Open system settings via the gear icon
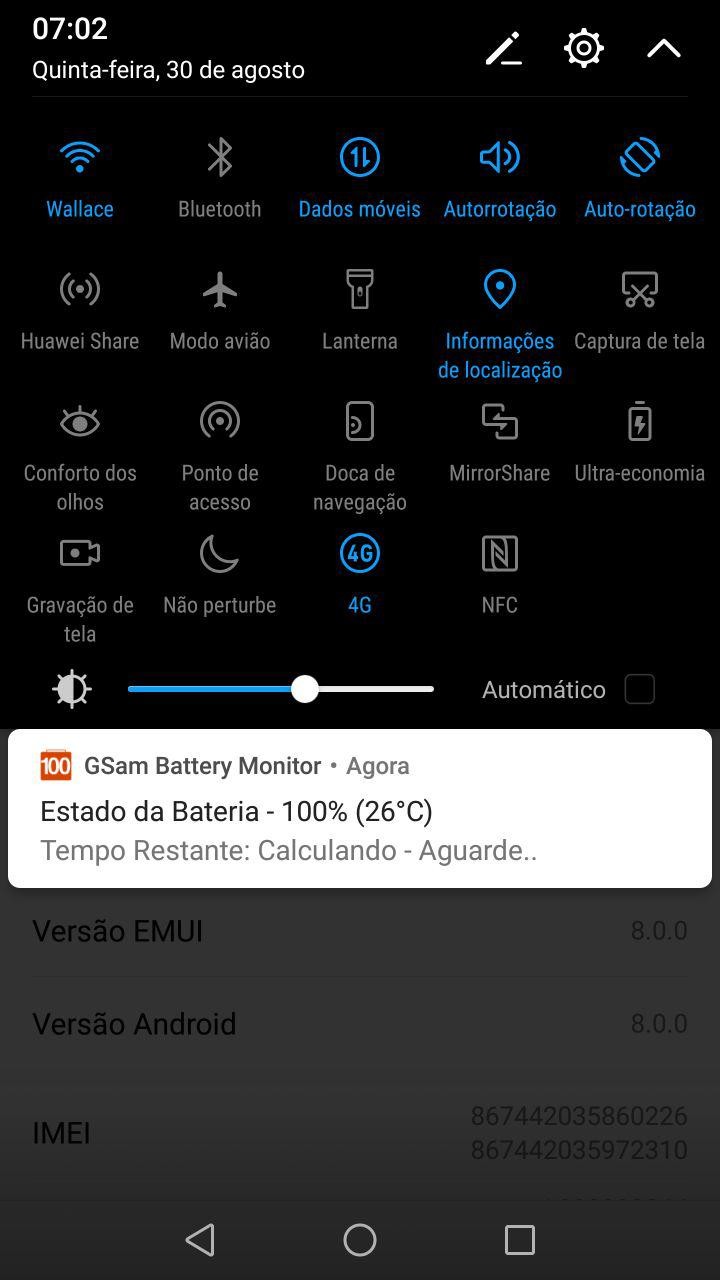720x1280 pixels. click(584, 48)
